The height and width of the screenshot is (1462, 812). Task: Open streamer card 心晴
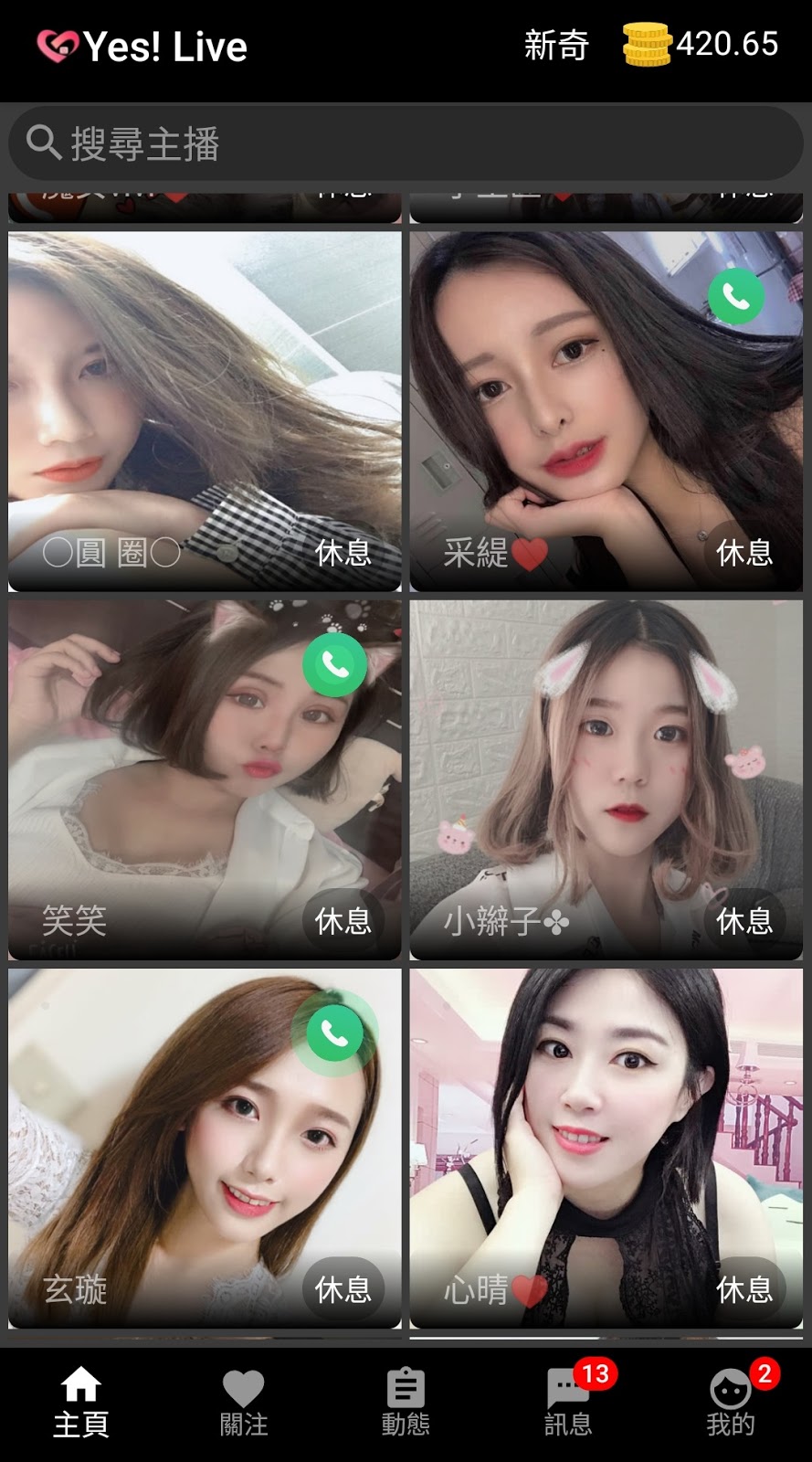point(606,1148)
